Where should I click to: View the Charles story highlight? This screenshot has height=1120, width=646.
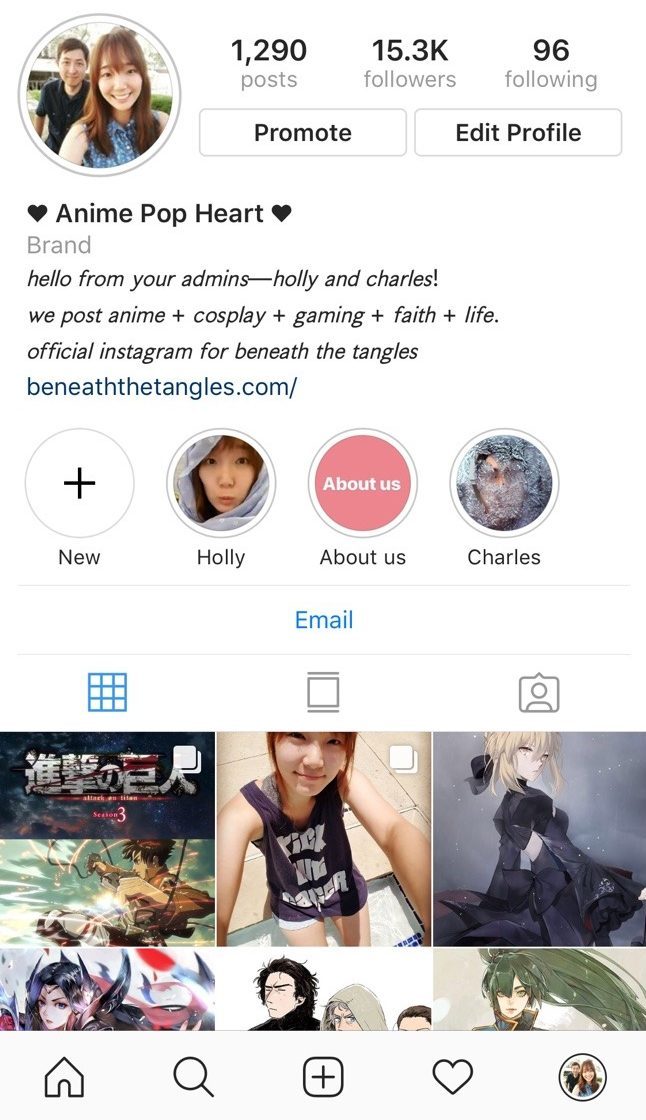(504, 483)
